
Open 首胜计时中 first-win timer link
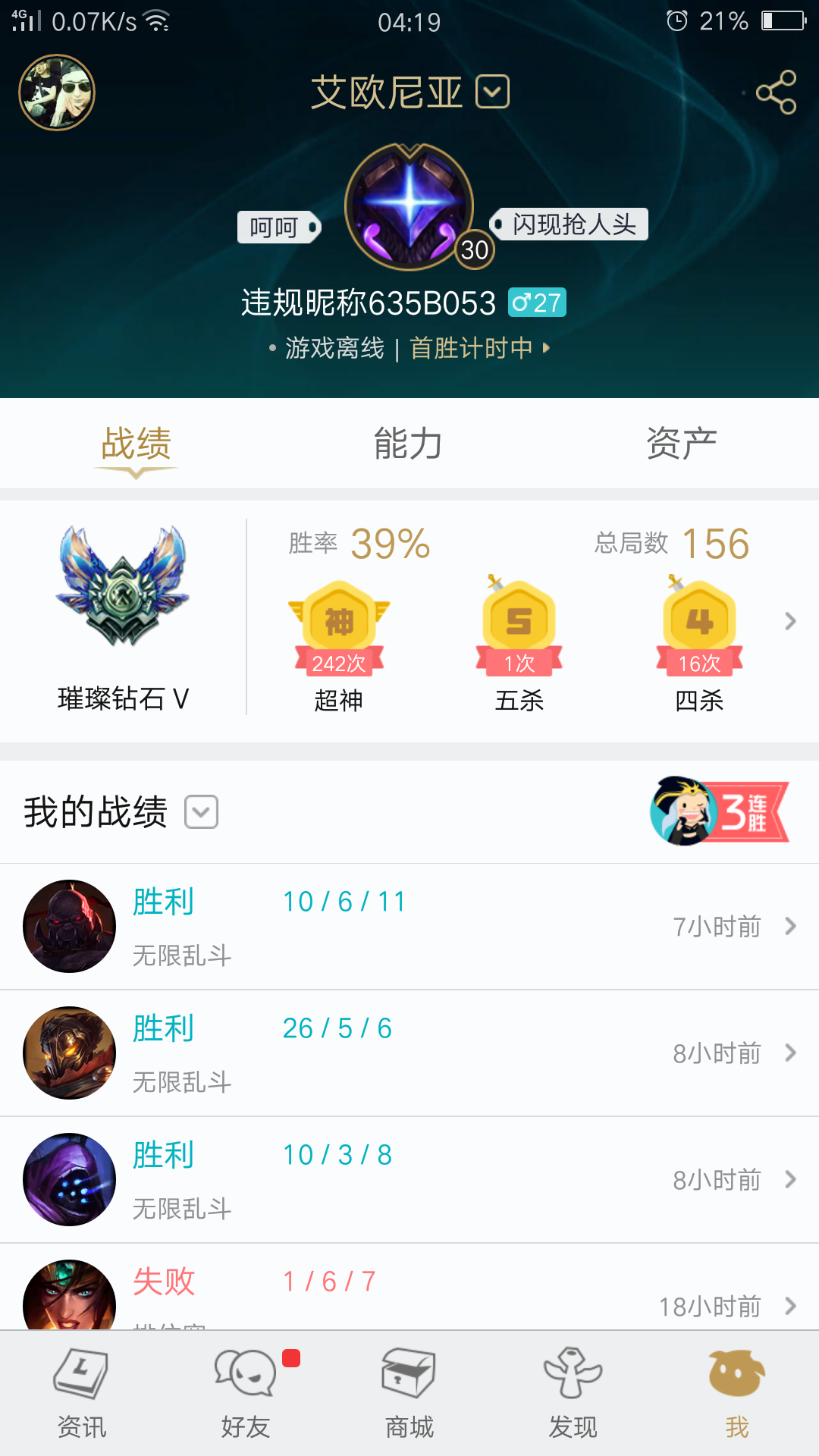(x=478, y=348)
